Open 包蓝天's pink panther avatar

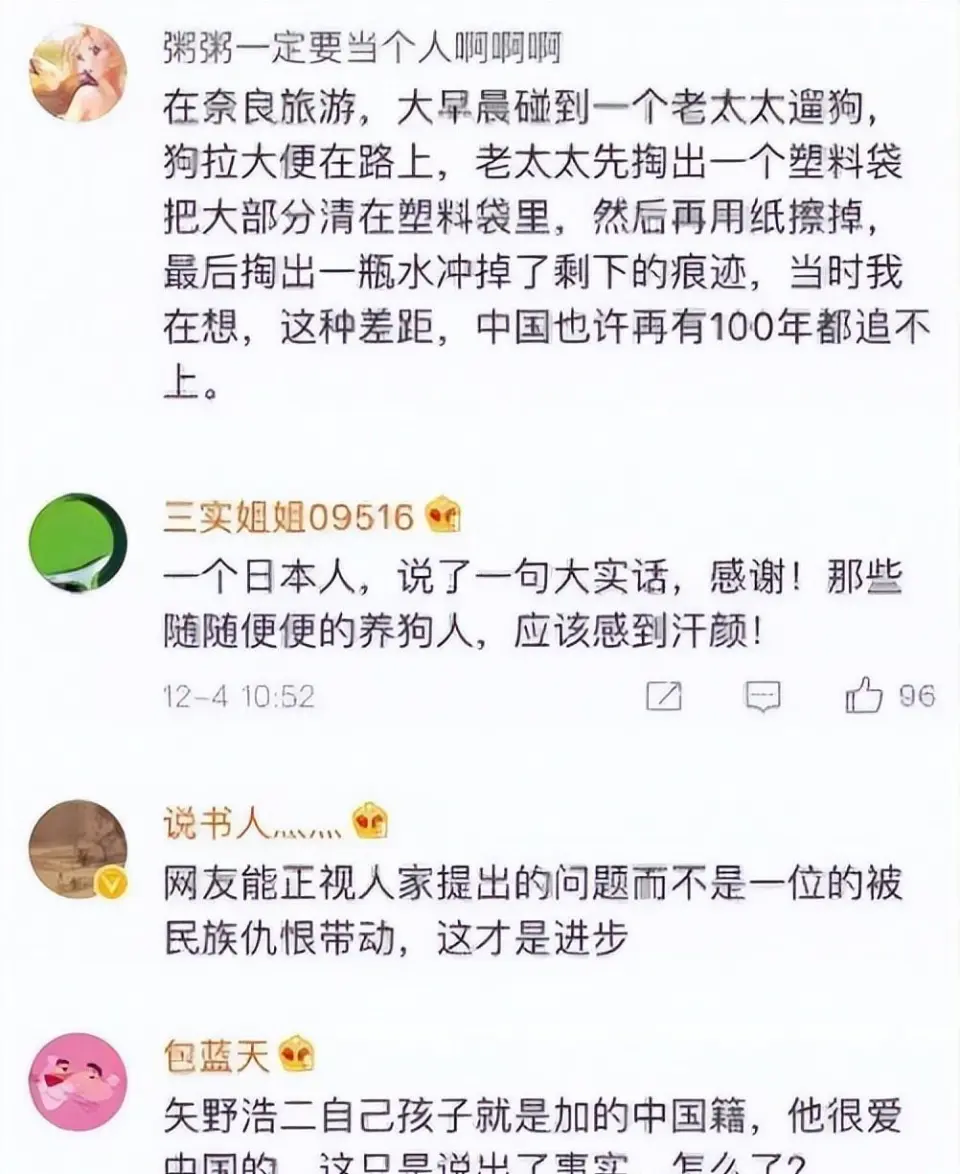(78, 1082)
